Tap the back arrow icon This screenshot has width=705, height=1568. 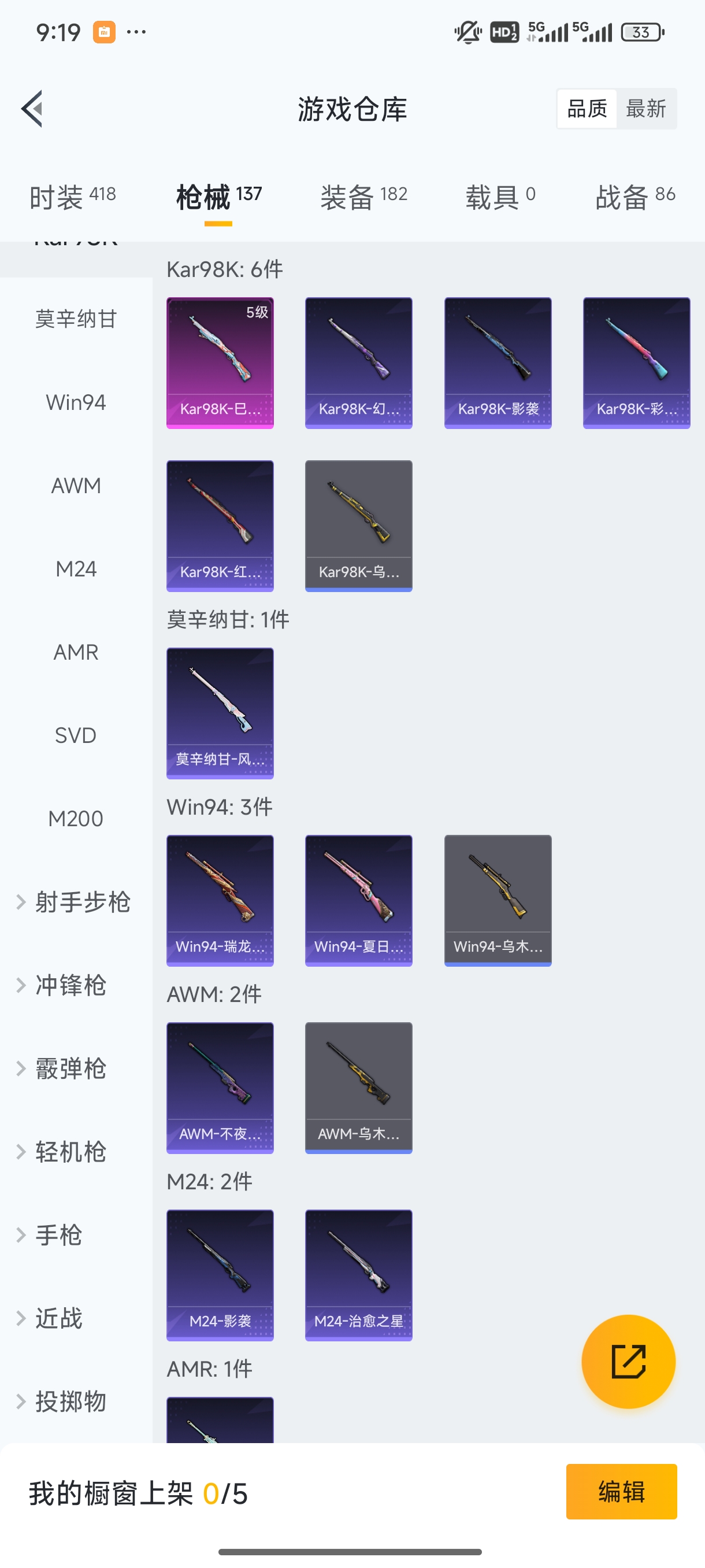(x=32, y=108)
